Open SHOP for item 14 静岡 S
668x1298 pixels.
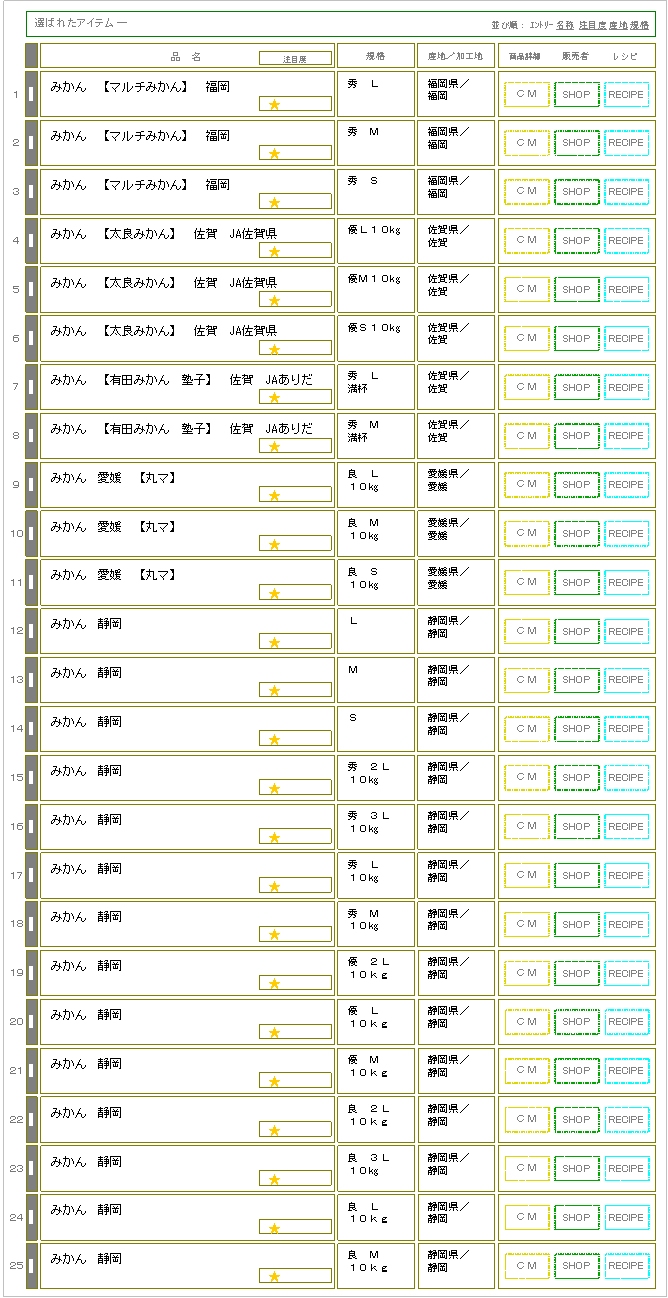pos(577,729)
